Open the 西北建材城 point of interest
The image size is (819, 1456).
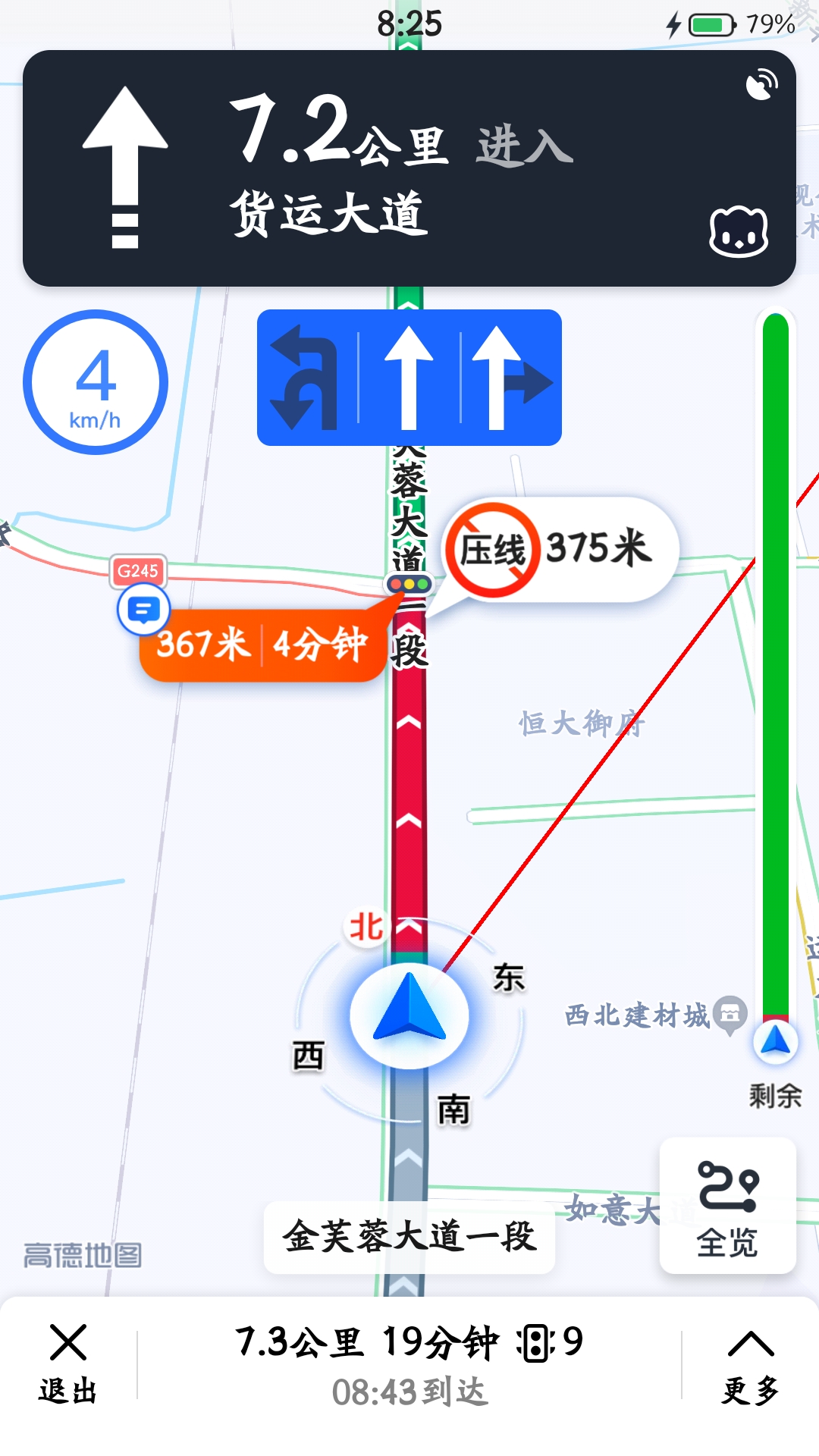pyautogui.click(x=654, y=1015)
